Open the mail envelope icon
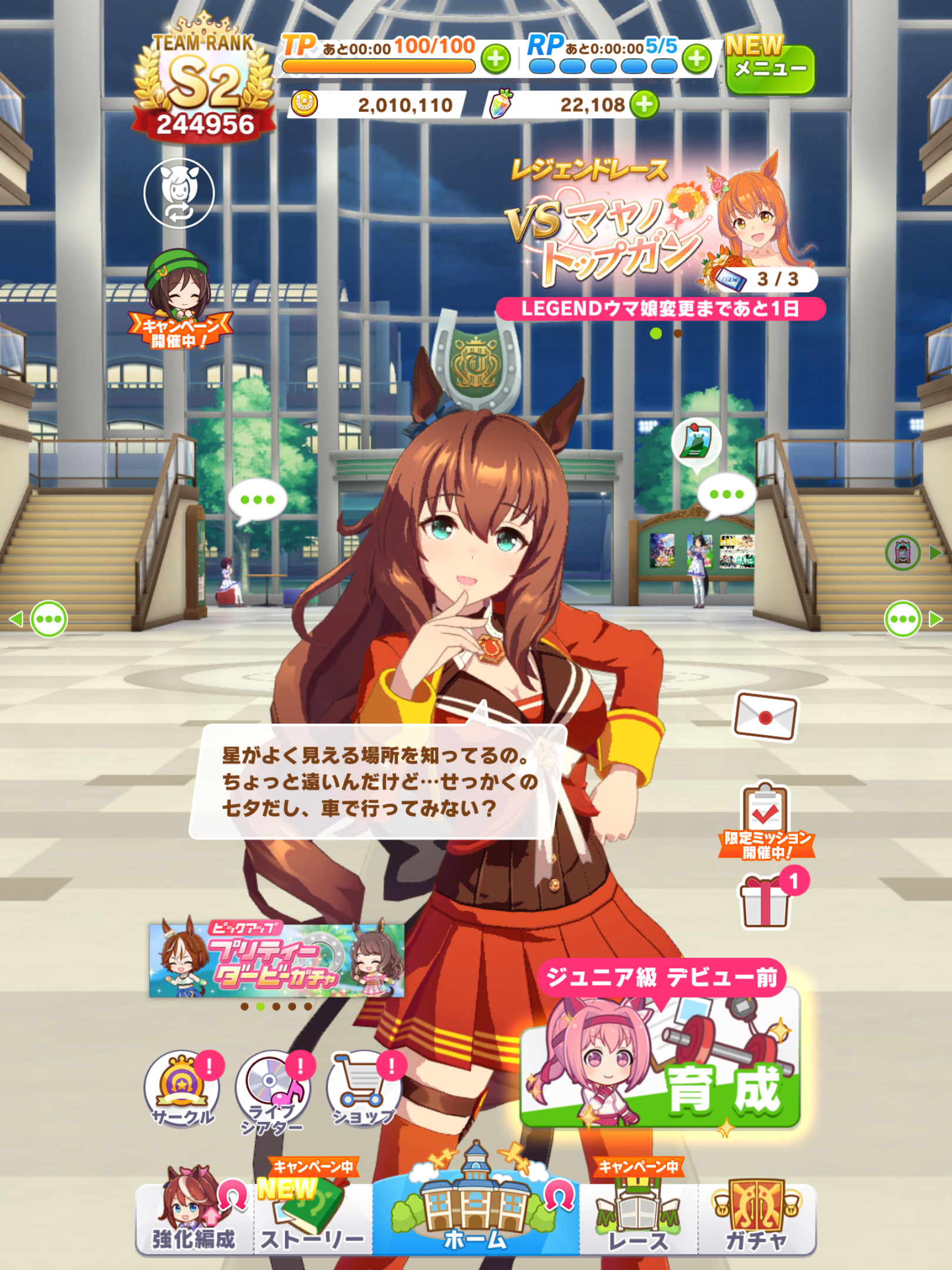 click(x=765, y=716)
